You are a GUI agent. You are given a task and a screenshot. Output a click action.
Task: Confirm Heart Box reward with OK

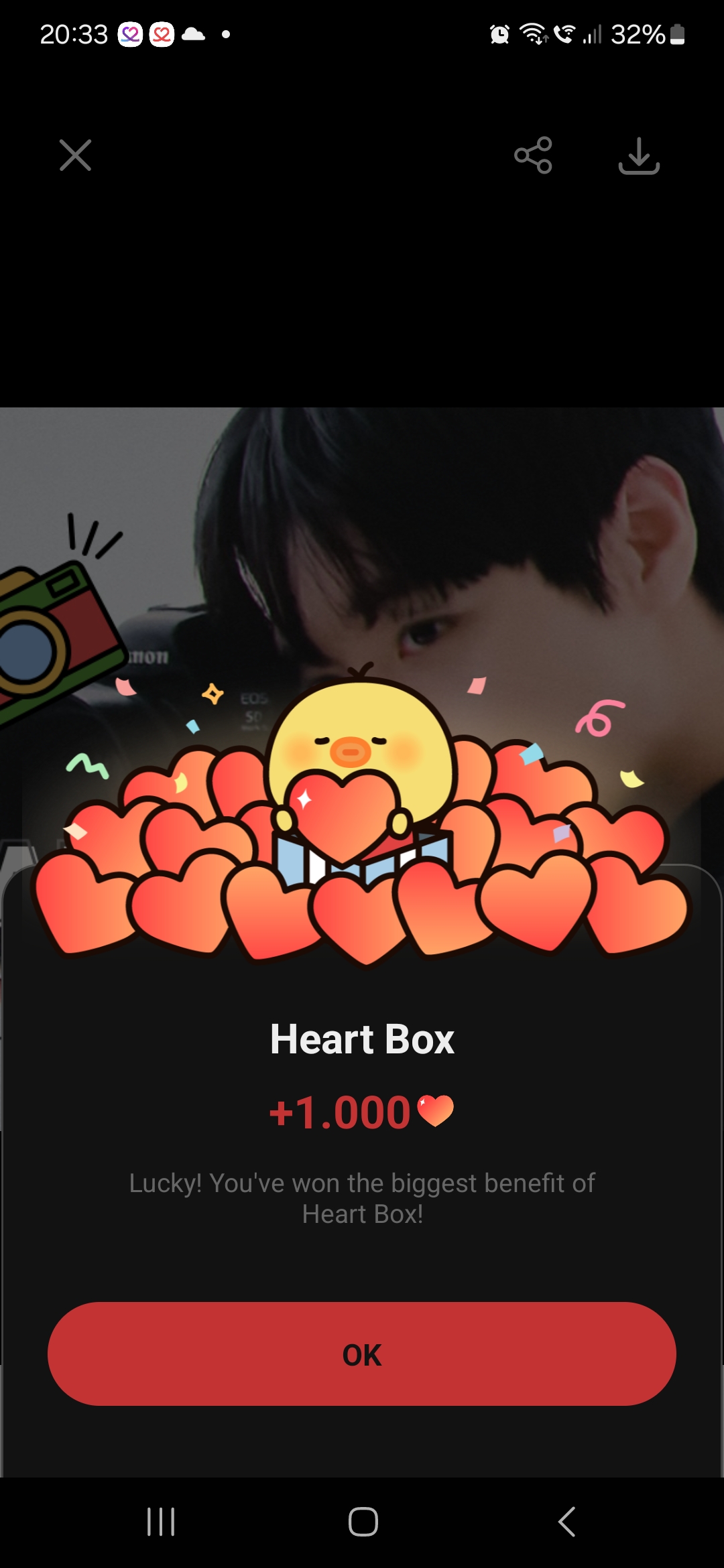pyautogui.click(x=362, y=1354)
